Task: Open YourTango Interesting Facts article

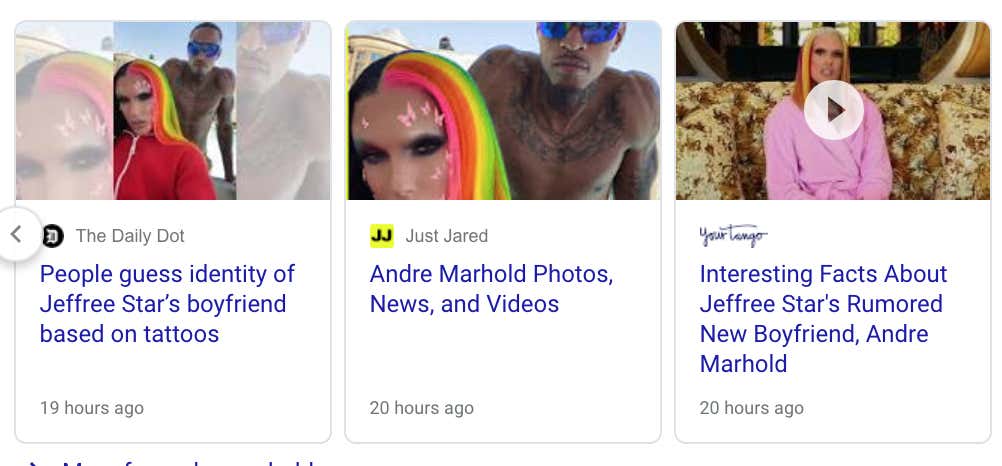Action: pos(822,318)
